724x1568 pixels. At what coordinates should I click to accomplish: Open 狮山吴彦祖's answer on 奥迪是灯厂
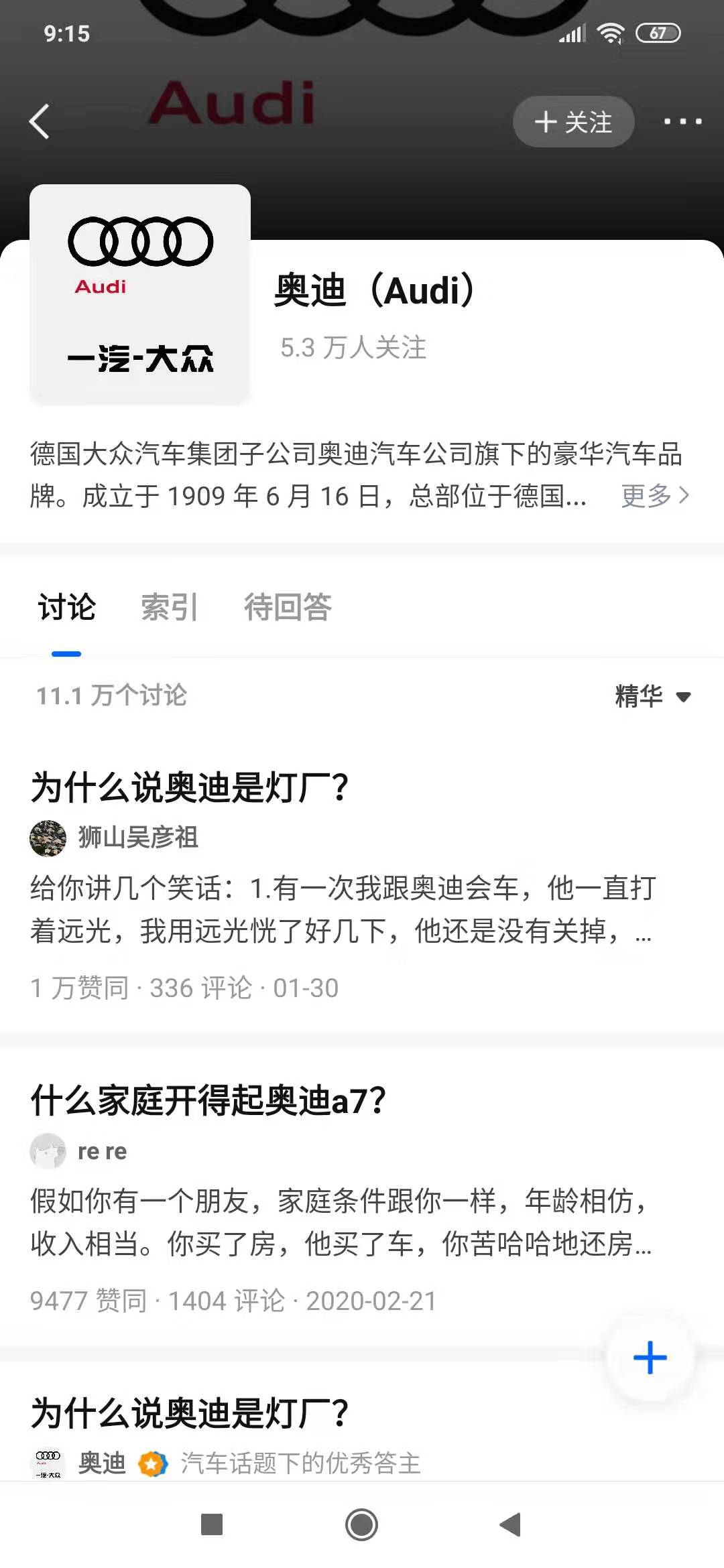click(342, 909)
